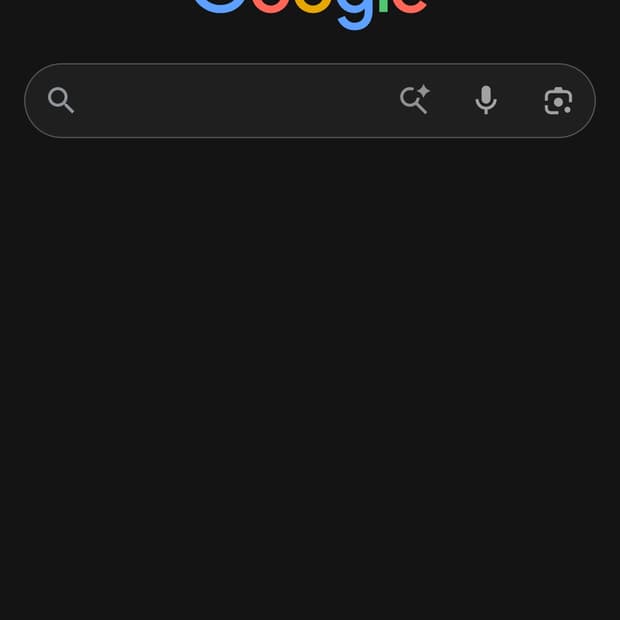Tap the Google search text field
The height and width of the screenshot is (620, 620).
coord(230,100)
